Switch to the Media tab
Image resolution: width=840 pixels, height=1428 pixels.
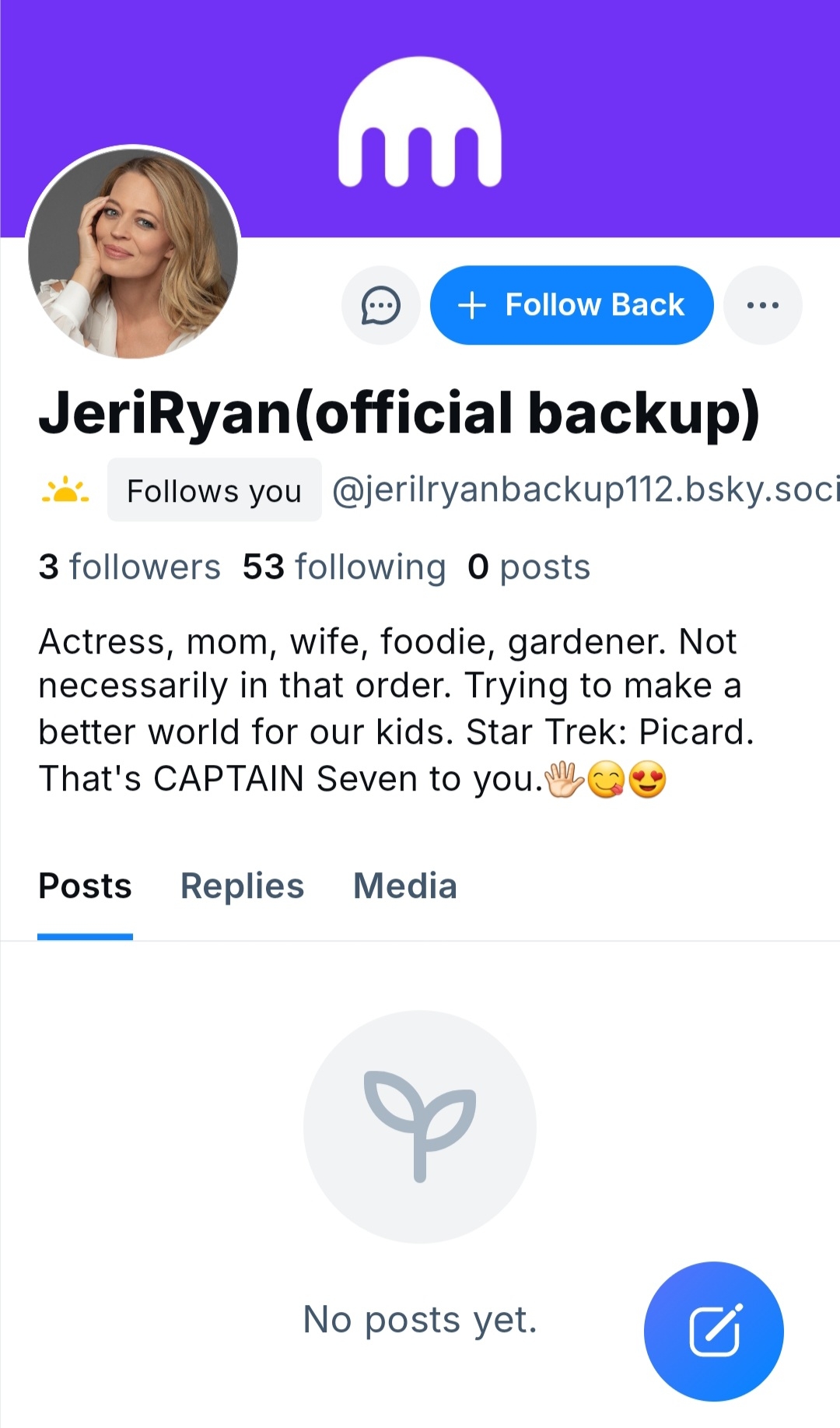404,886
